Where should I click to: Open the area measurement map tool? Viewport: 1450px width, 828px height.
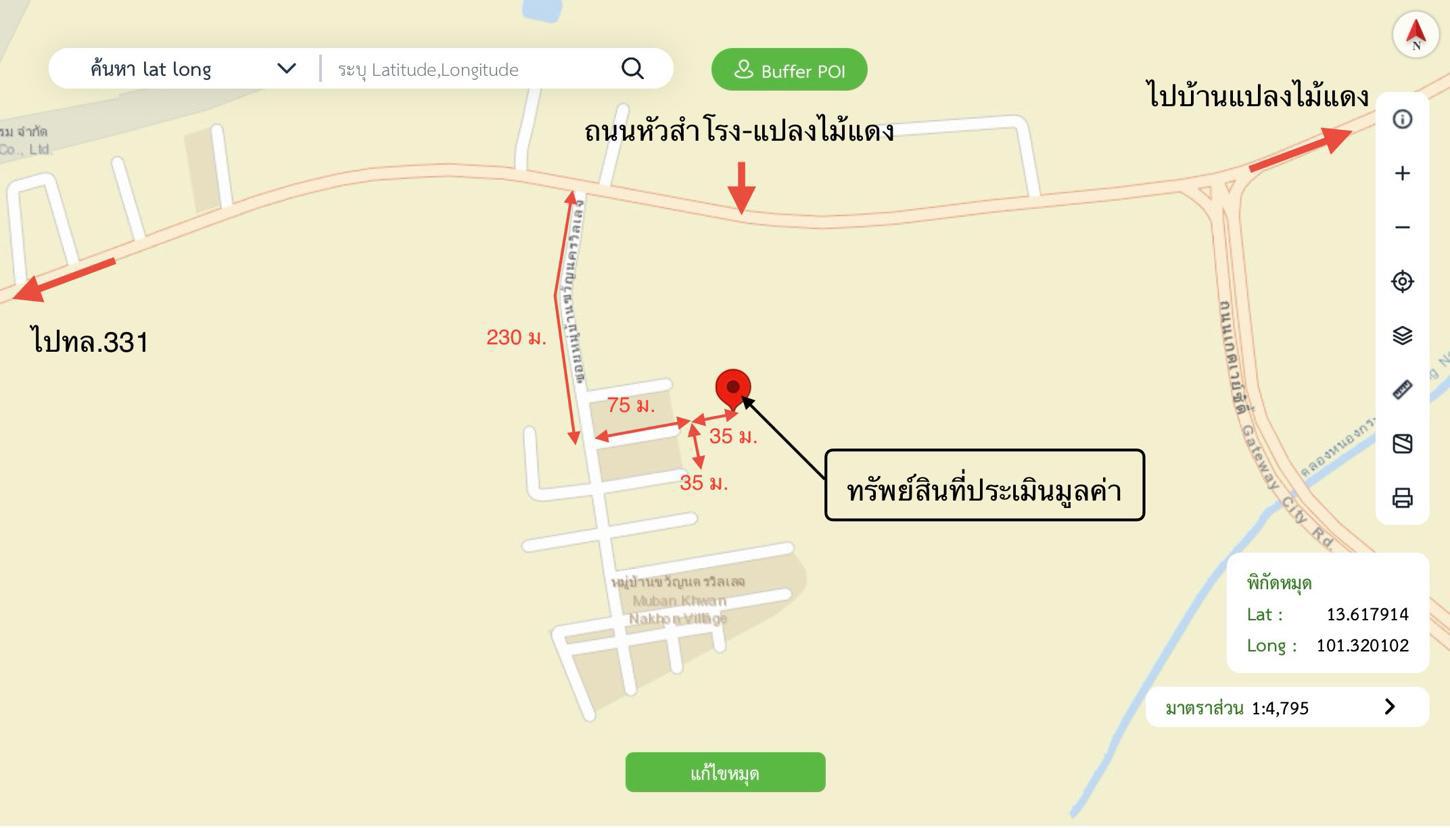tap(1402, 443)
